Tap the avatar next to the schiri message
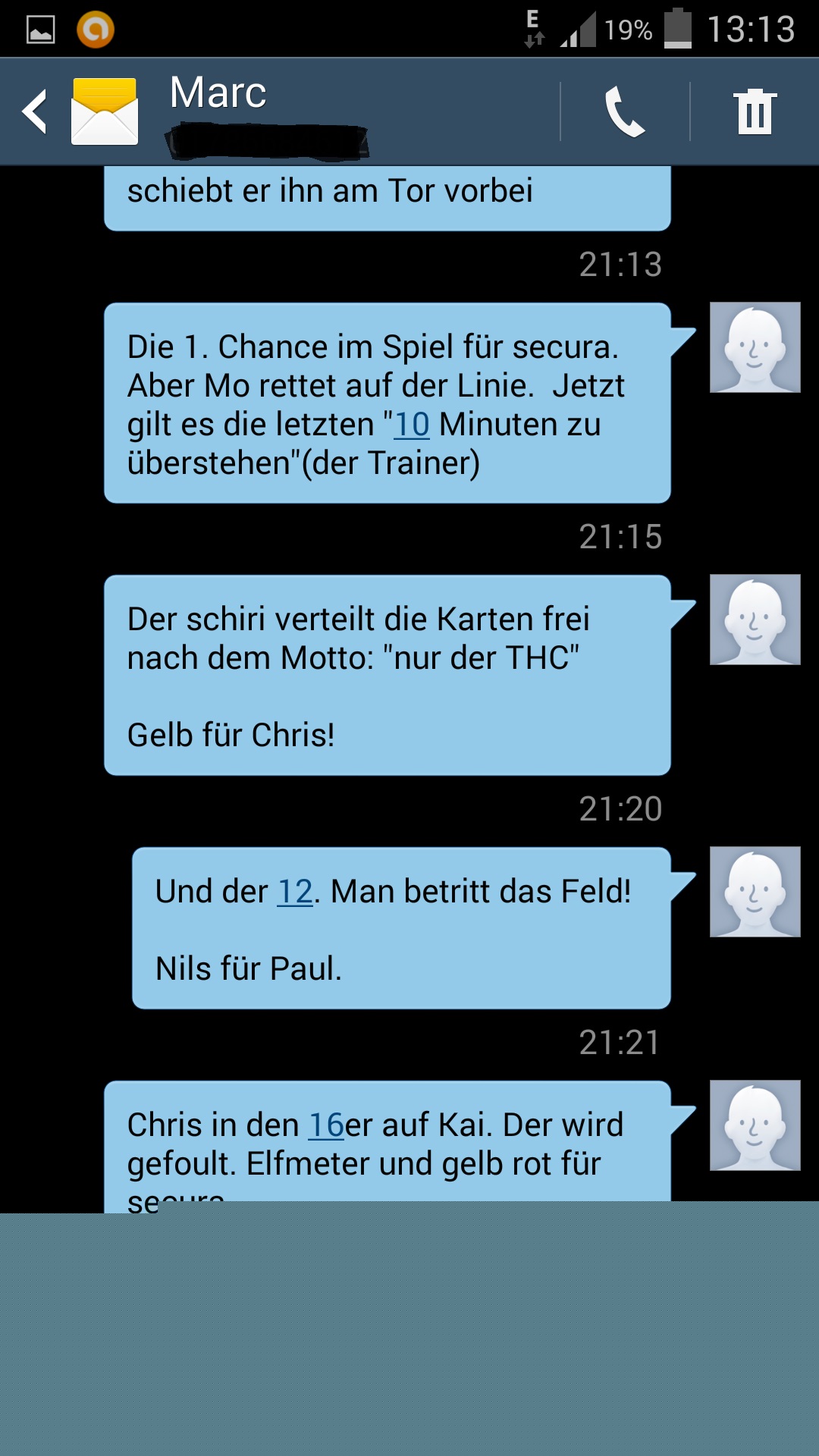The height and width of the screenshot is (1456, 819). (x=755, y=620)
